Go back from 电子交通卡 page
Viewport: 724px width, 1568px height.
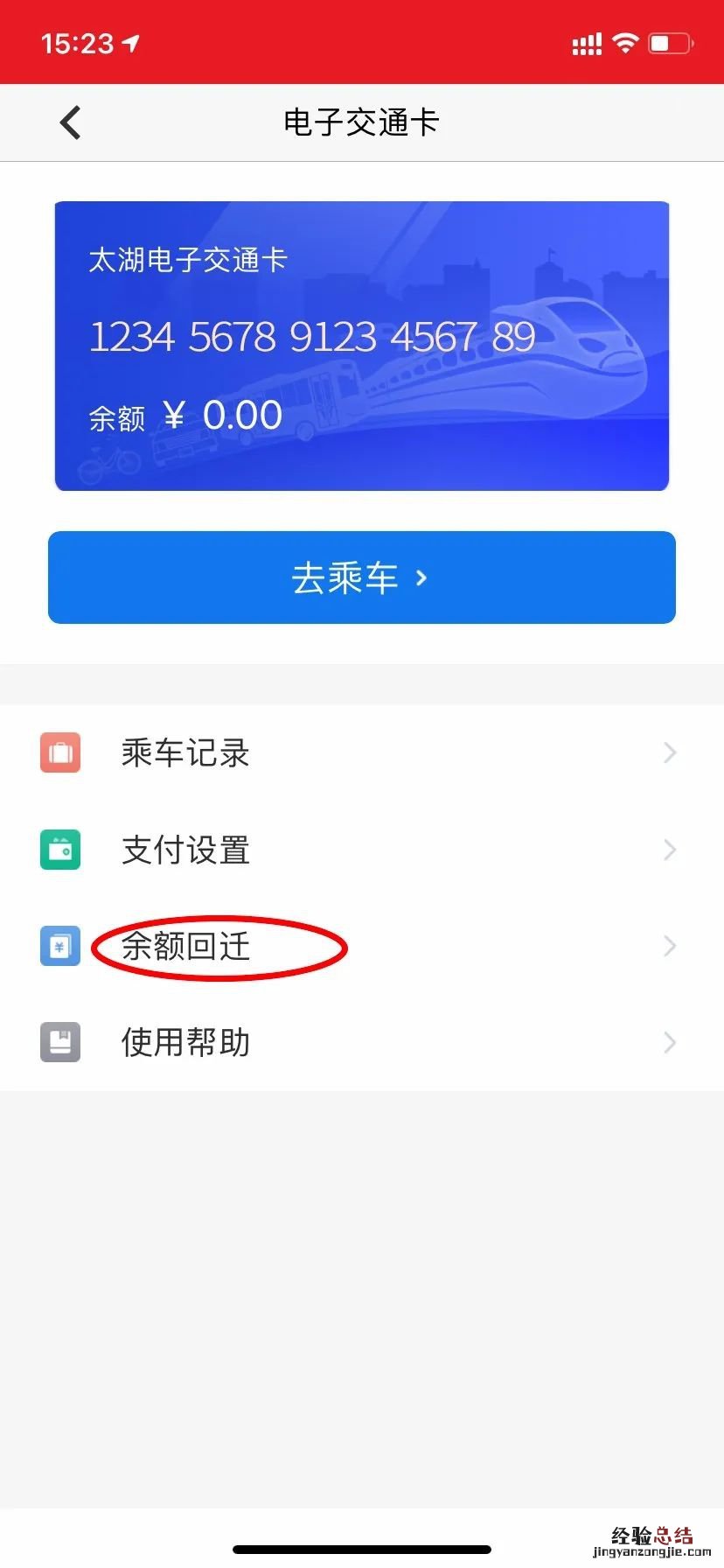tap(71, 122)
